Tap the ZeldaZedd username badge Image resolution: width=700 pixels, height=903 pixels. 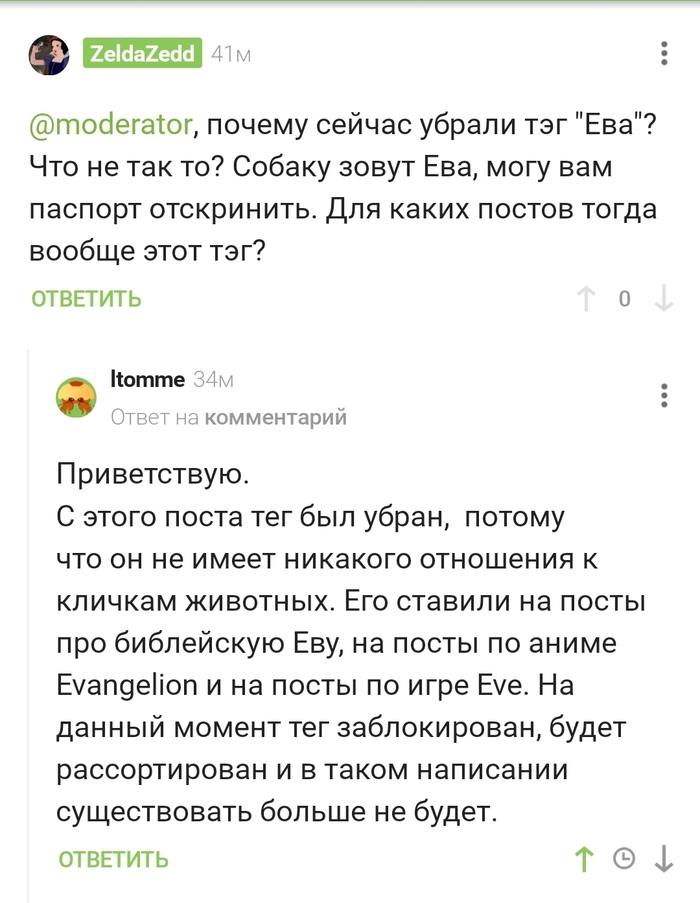click(x=142, y=54)
